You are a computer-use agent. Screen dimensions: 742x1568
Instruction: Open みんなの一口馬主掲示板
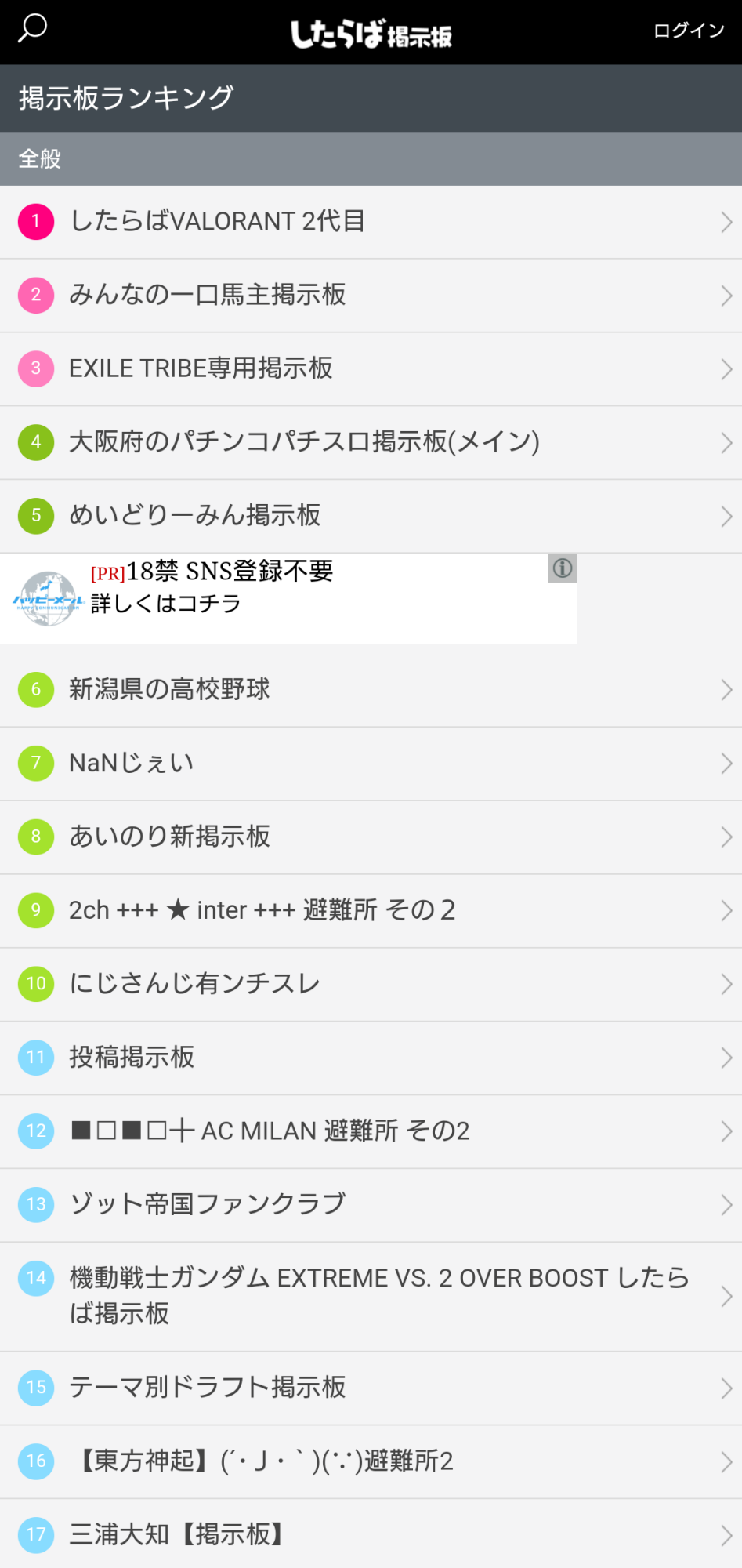coord(371,296)
